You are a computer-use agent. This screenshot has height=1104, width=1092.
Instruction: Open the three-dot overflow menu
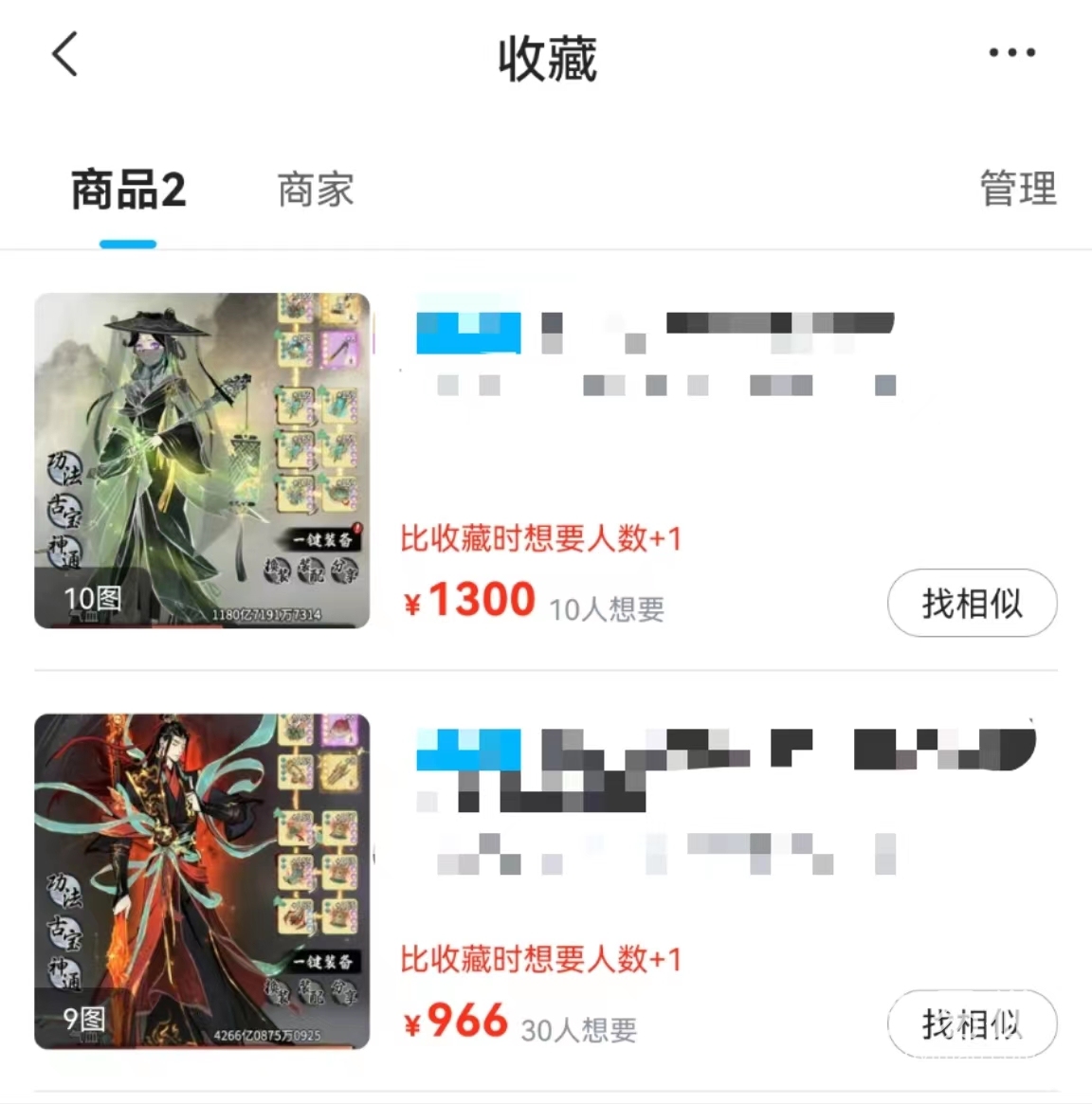tap(1011, 53)
